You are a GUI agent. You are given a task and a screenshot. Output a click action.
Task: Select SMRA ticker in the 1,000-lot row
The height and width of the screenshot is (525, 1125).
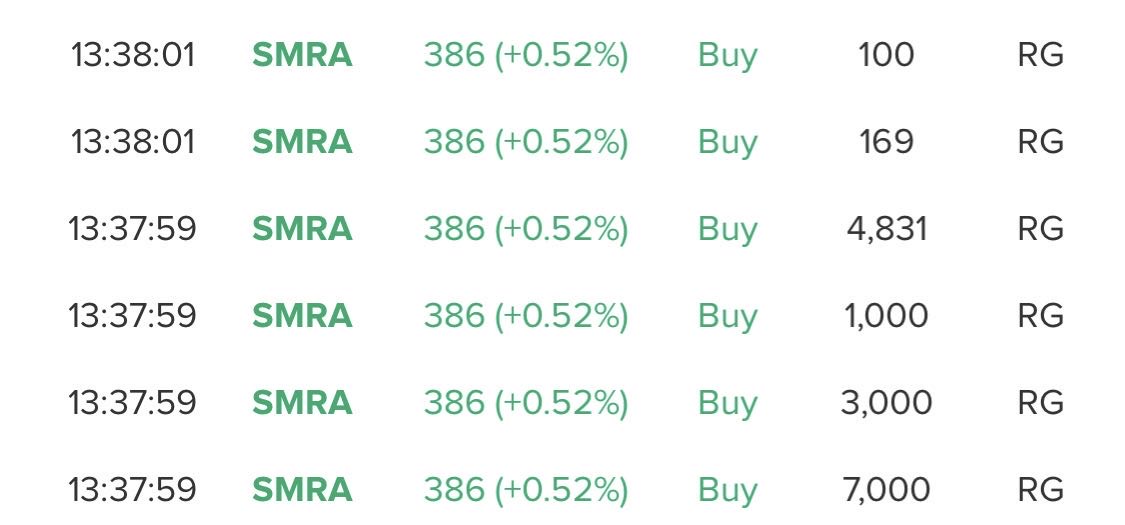pos(302,316)
